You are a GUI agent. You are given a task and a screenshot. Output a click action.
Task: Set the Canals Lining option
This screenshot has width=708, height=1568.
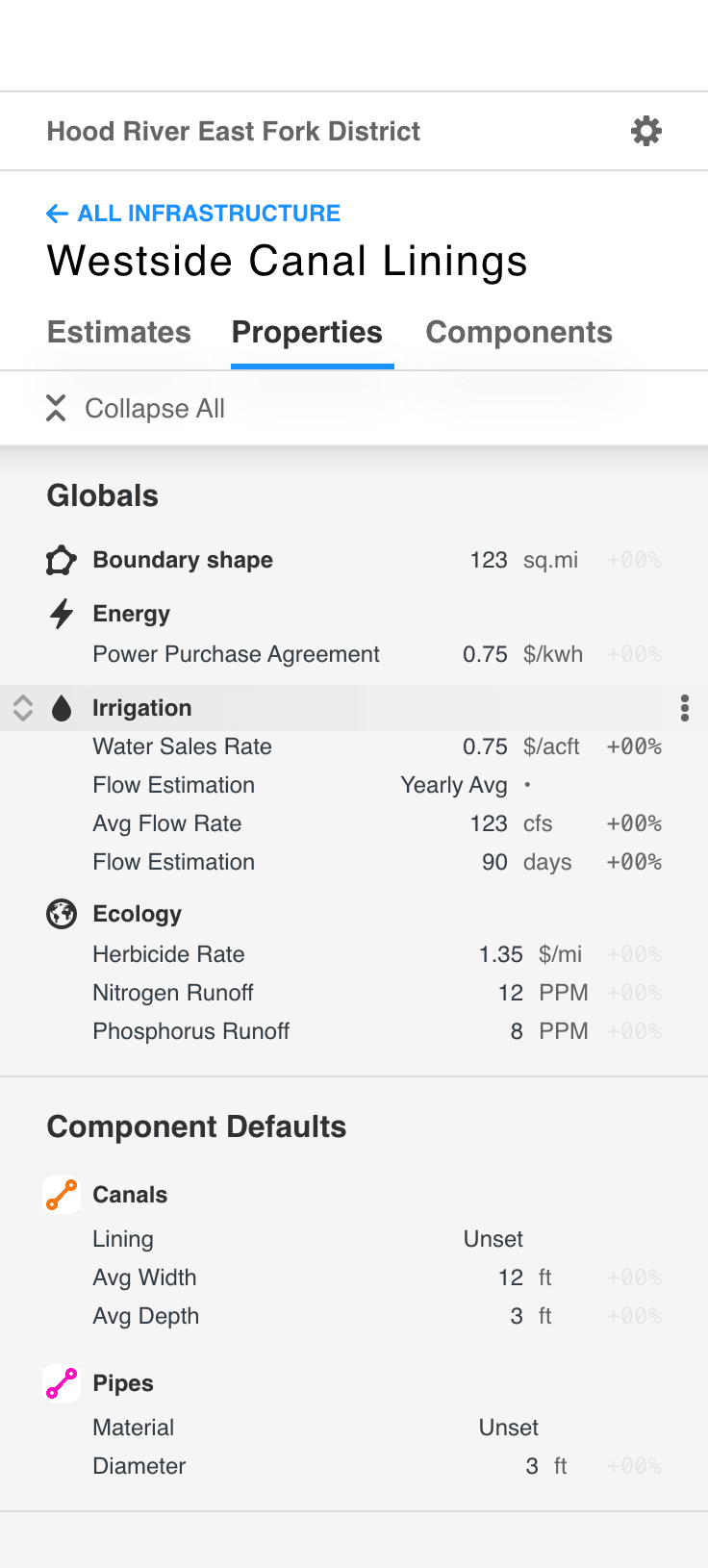pos(493,1239)
